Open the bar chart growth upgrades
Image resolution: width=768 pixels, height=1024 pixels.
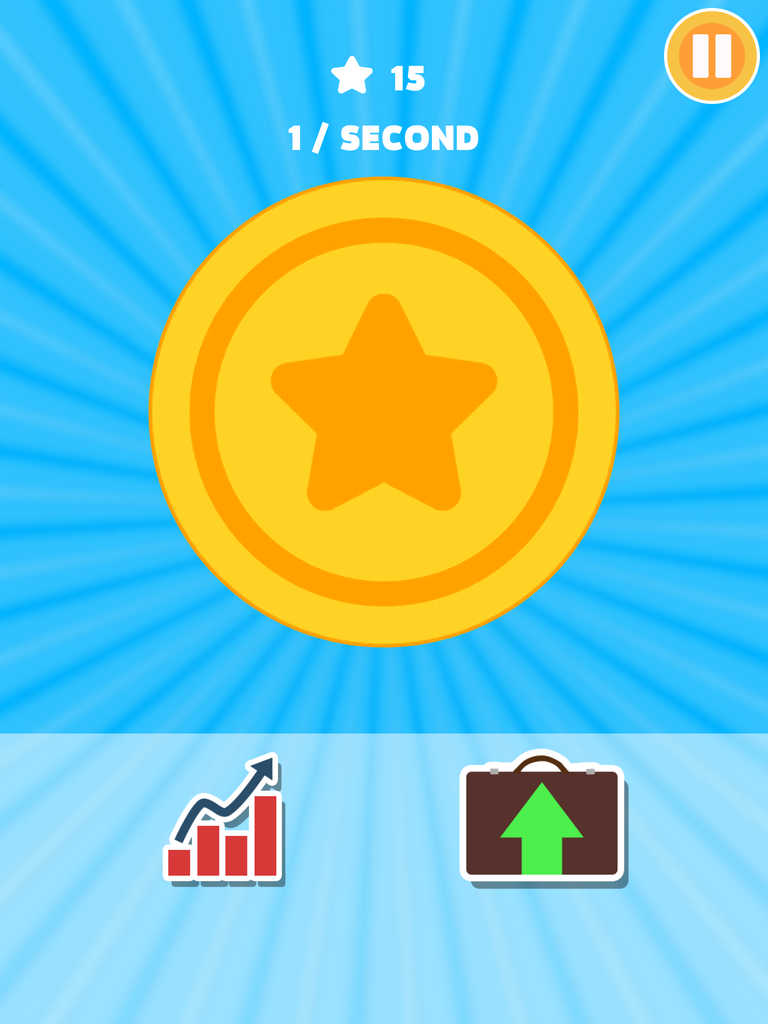click(x=224, y=820)
